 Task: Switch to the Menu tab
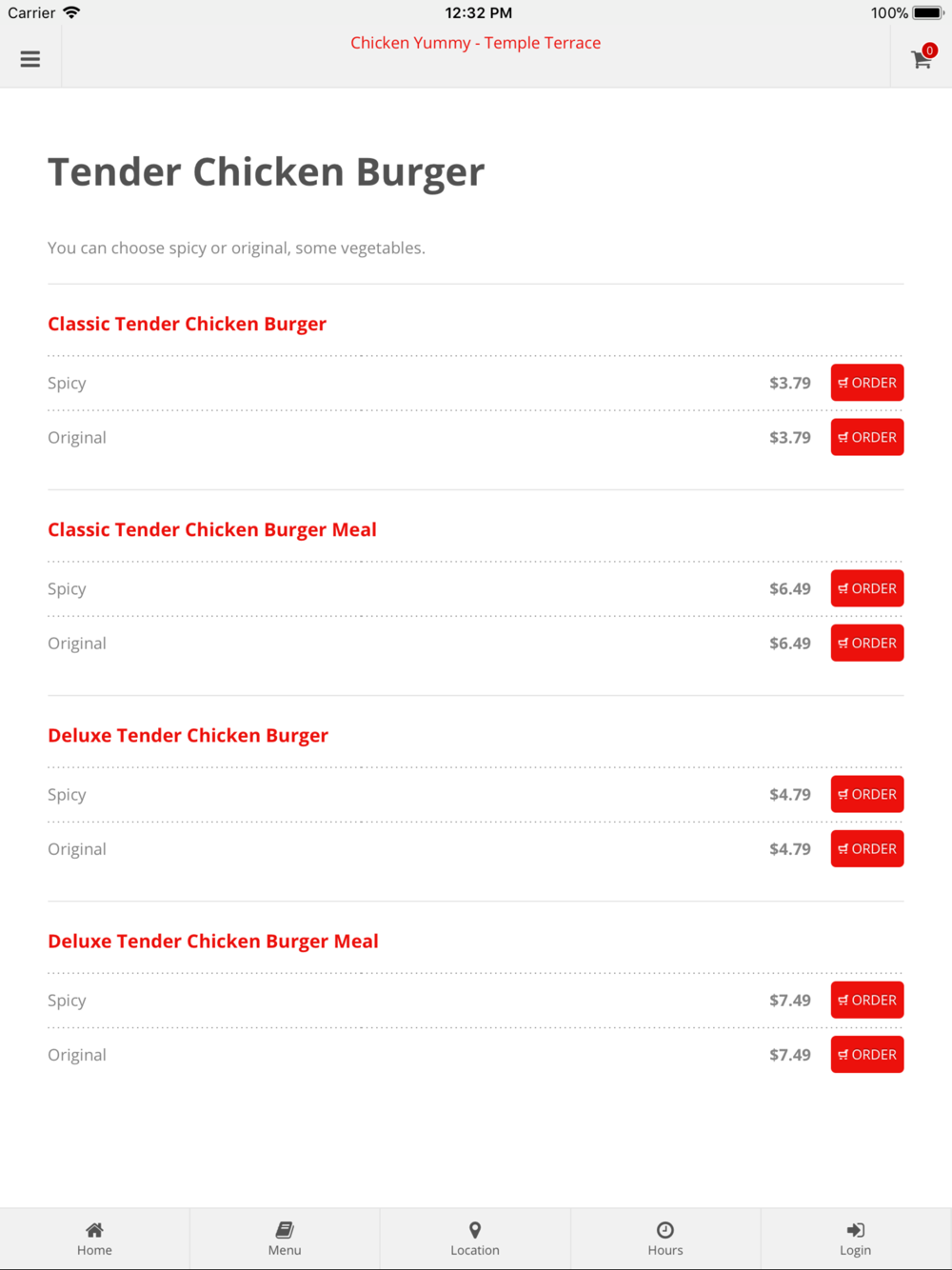pos(285,1239)
